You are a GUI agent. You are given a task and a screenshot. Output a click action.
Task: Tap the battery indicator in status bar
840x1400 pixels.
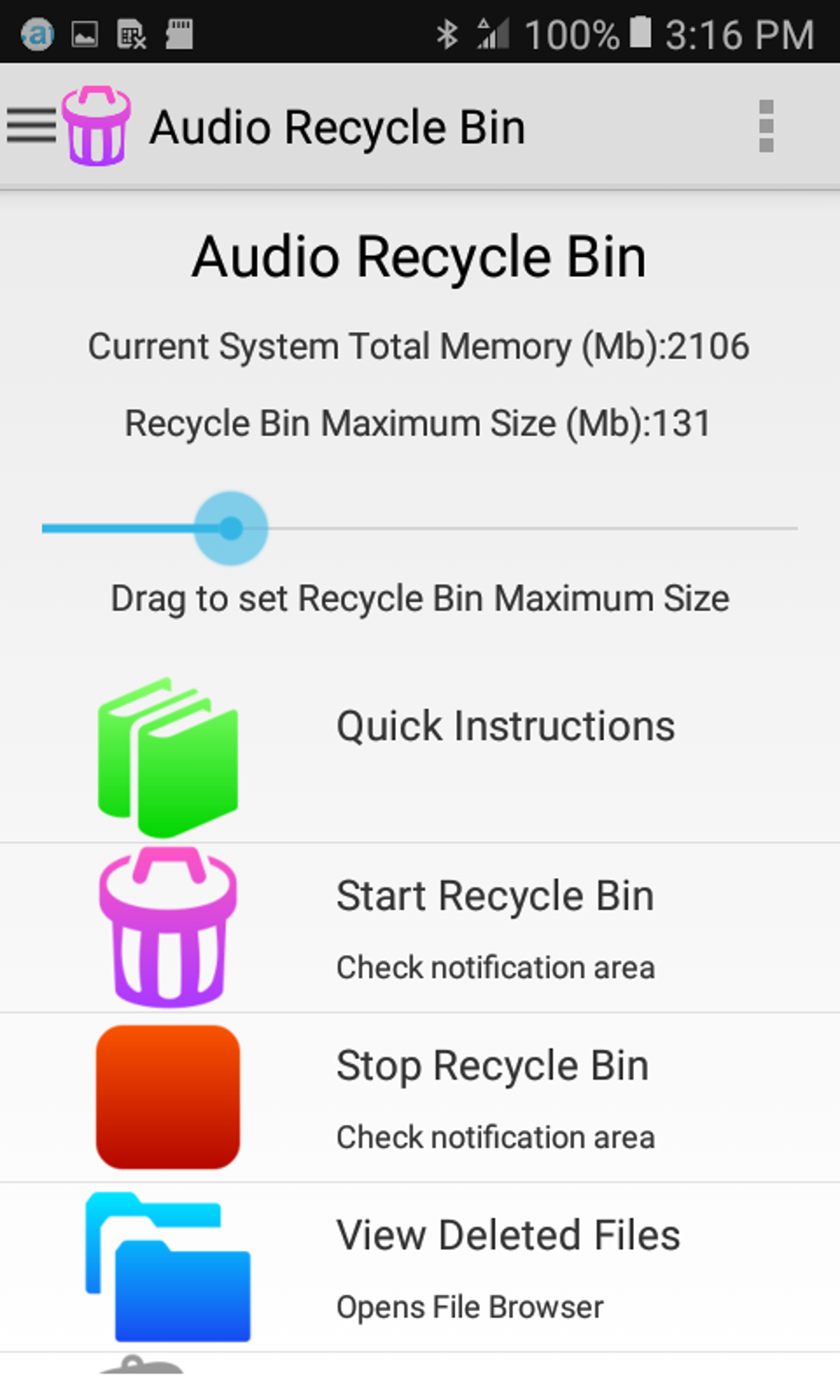point(642,35)
